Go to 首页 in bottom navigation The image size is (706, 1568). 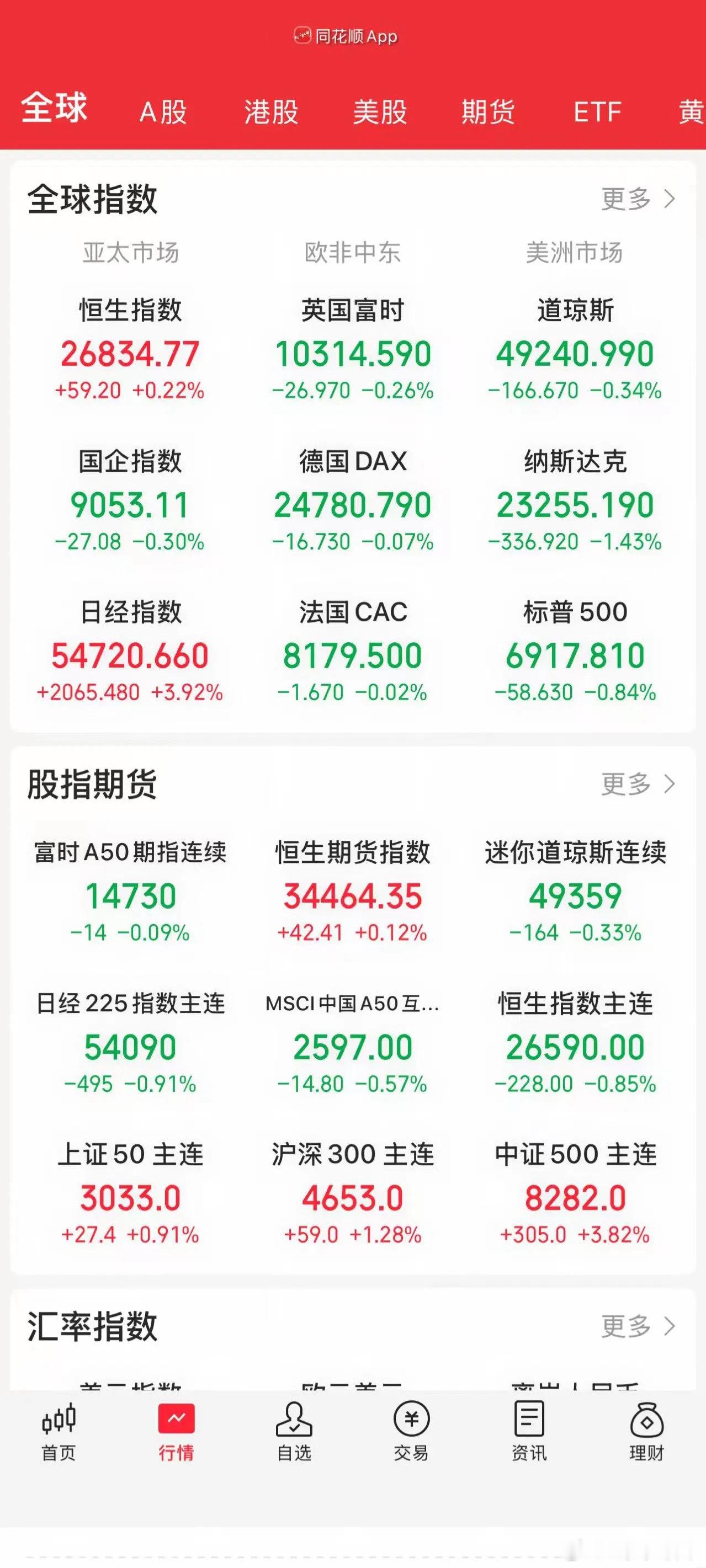59,1432
